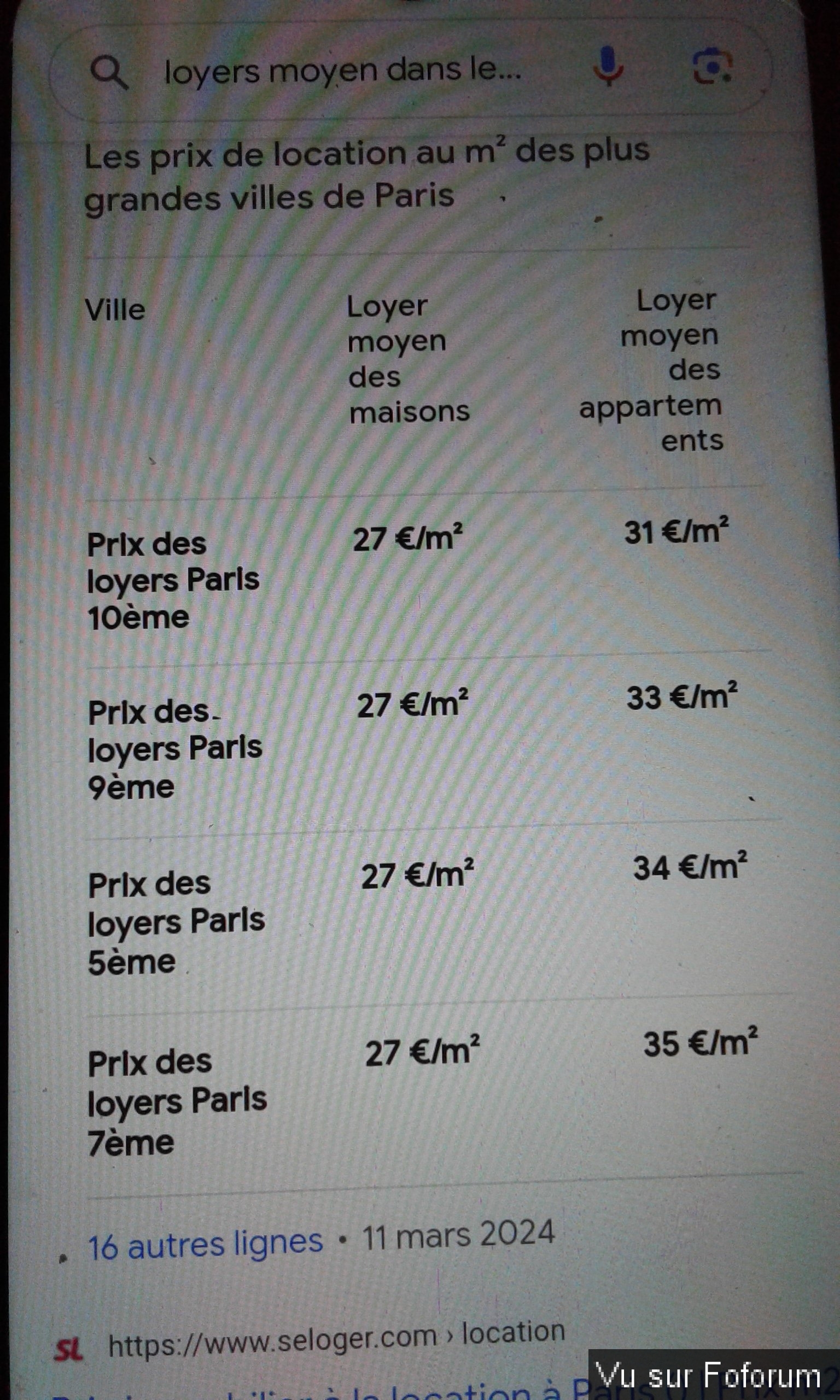Viewport: 840px width, 1400px height.
Task: Expand the 16 autres lignes link
Action: [205, 1244]
